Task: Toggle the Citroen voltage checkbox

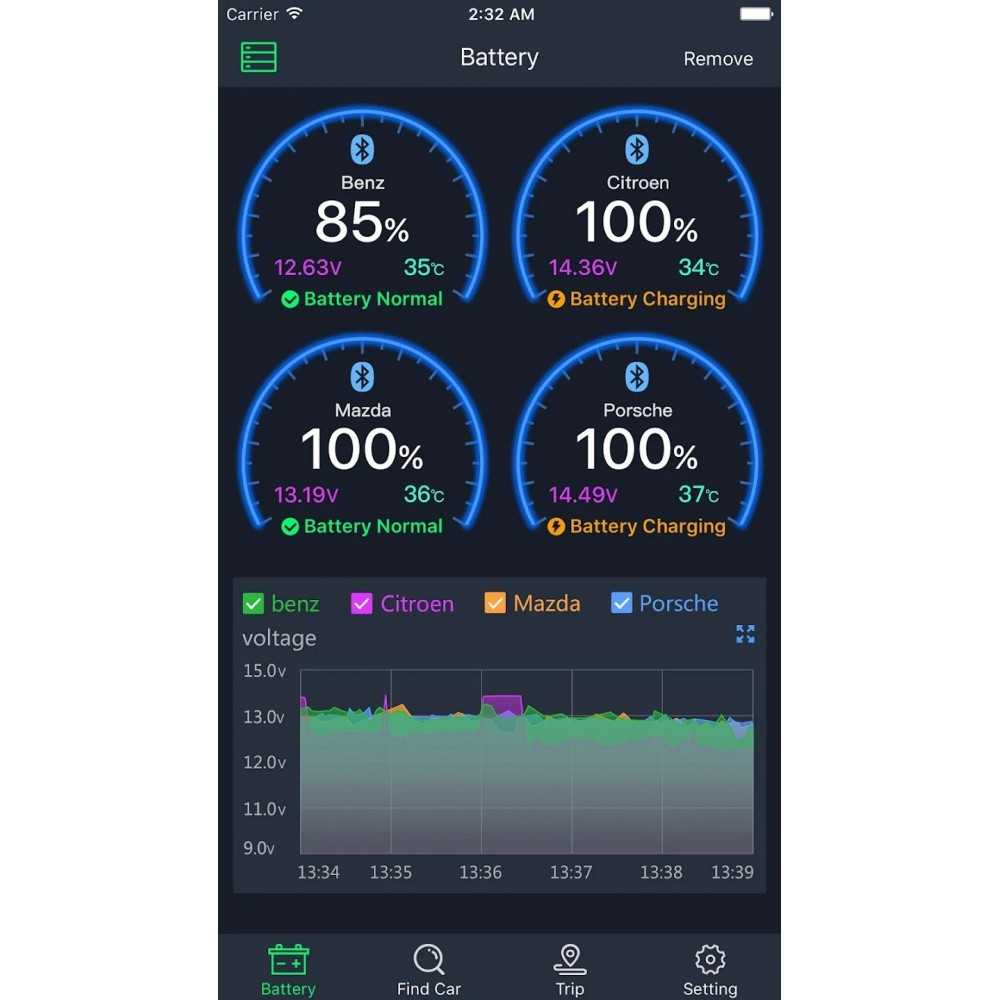Action: coord(362,603)
